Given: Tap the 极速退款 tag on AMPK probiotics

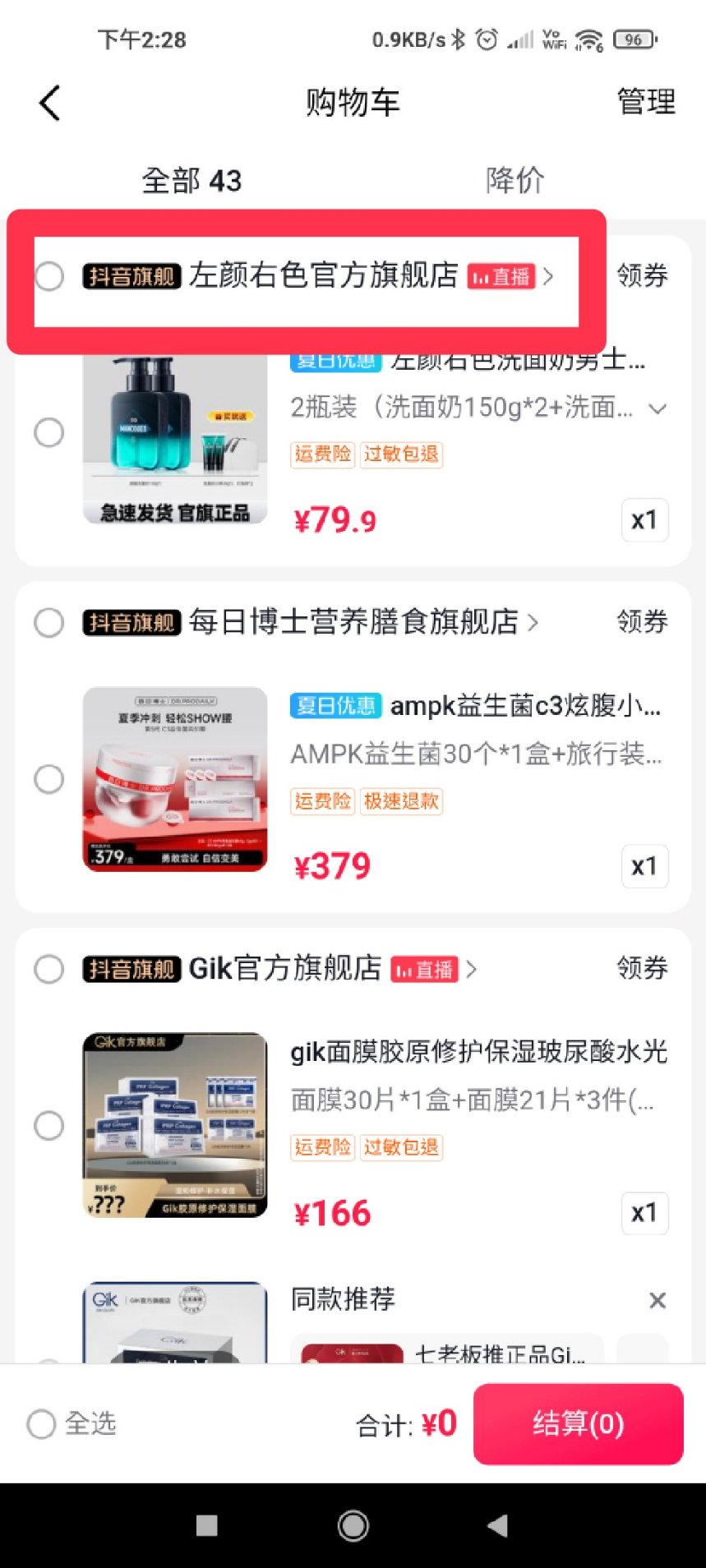Looking at the screenshot, I should coord(400,801).
